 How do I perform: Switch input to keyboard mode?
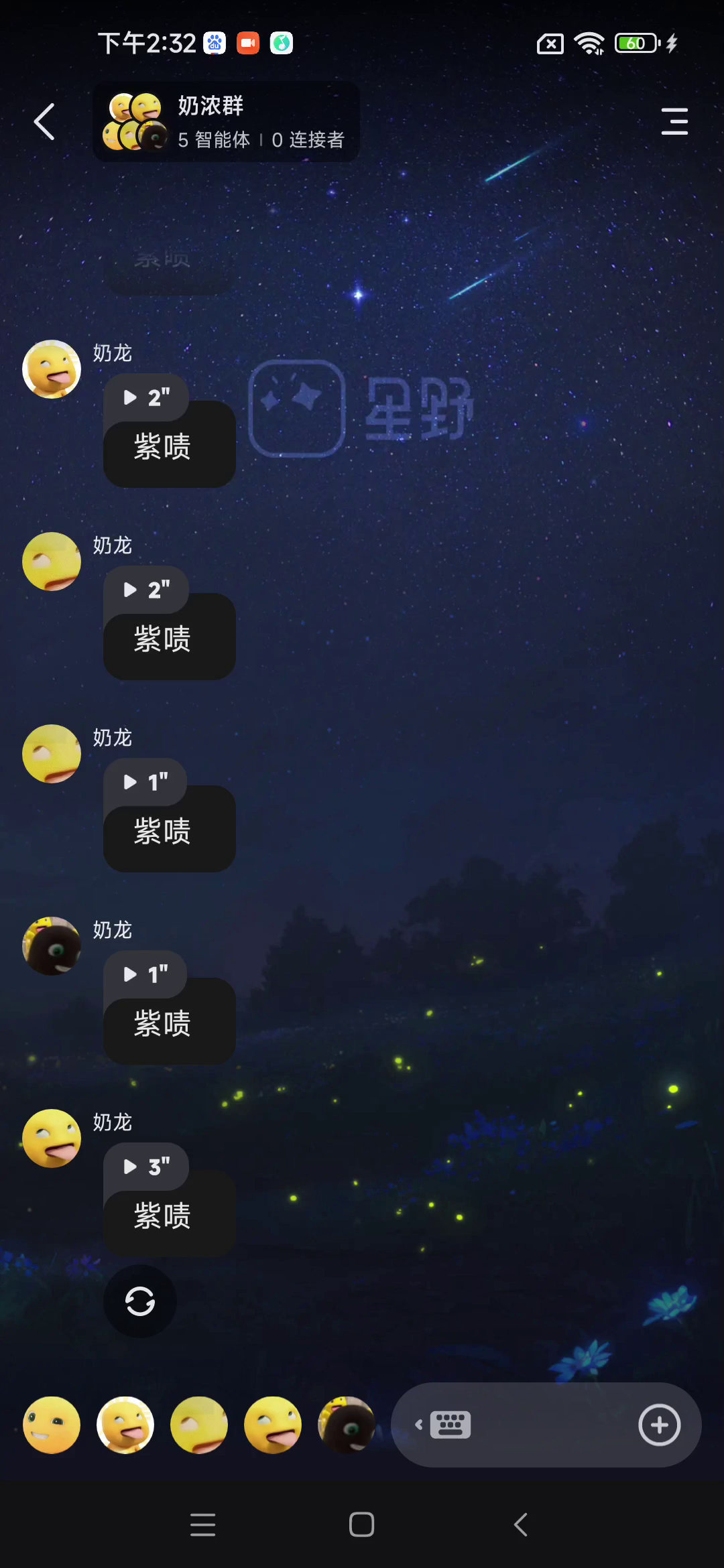(443, 1425)
